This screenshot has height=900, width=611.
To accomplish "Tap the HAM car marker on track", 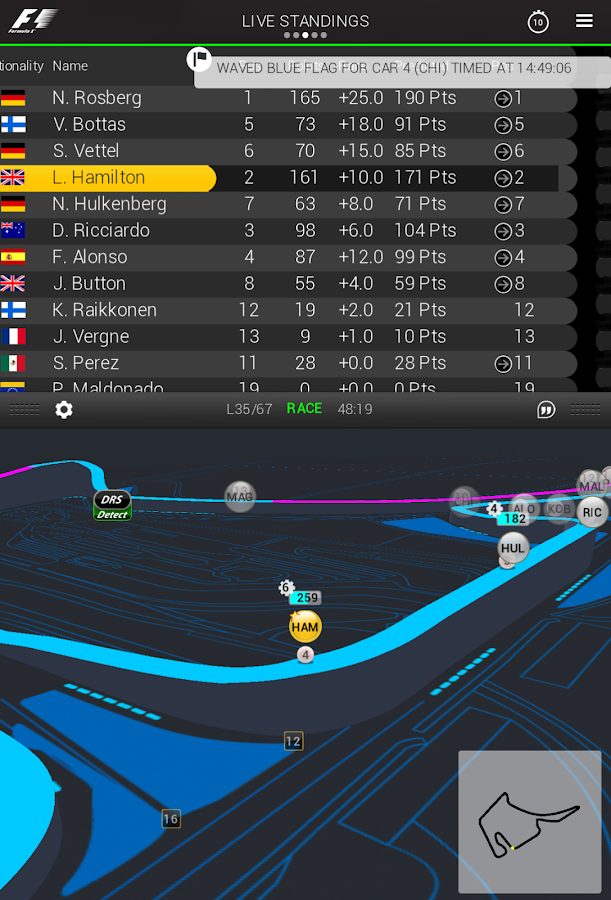I will (x=305, y=627).
